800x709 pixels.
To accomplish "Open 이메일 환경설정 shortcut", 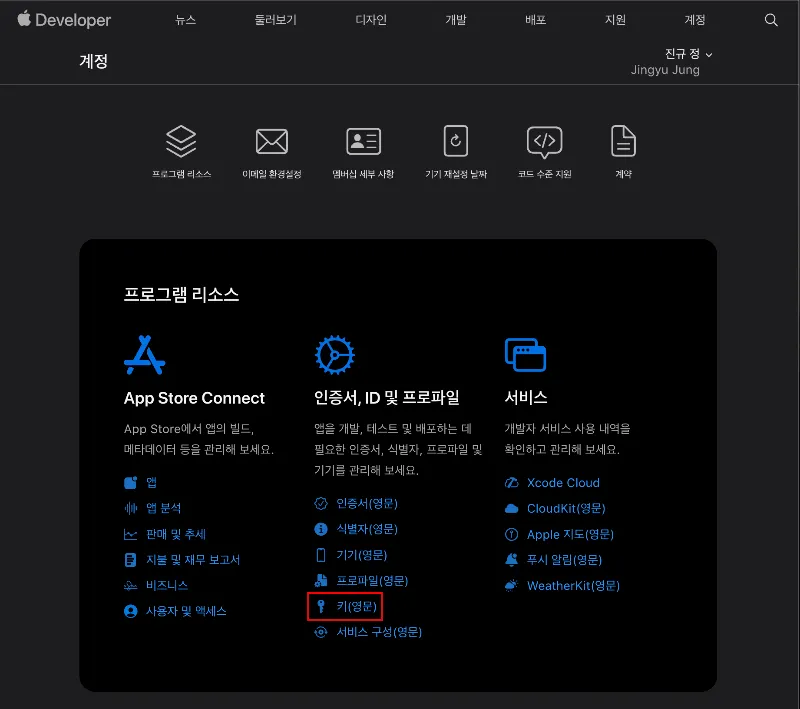I will pyautogui.click(x=272, y=152).
